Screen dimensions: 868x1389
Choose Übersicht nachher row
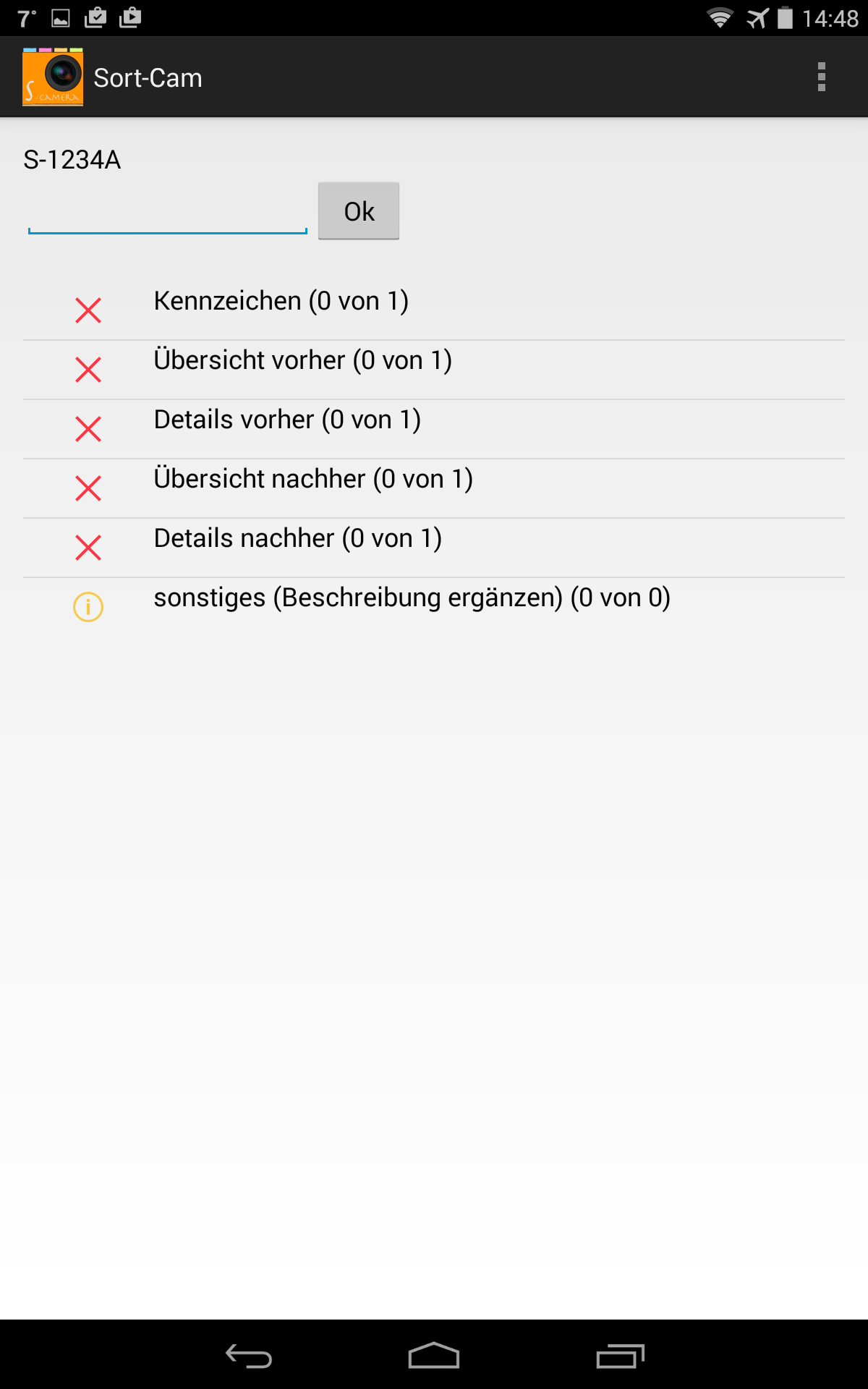434,488
